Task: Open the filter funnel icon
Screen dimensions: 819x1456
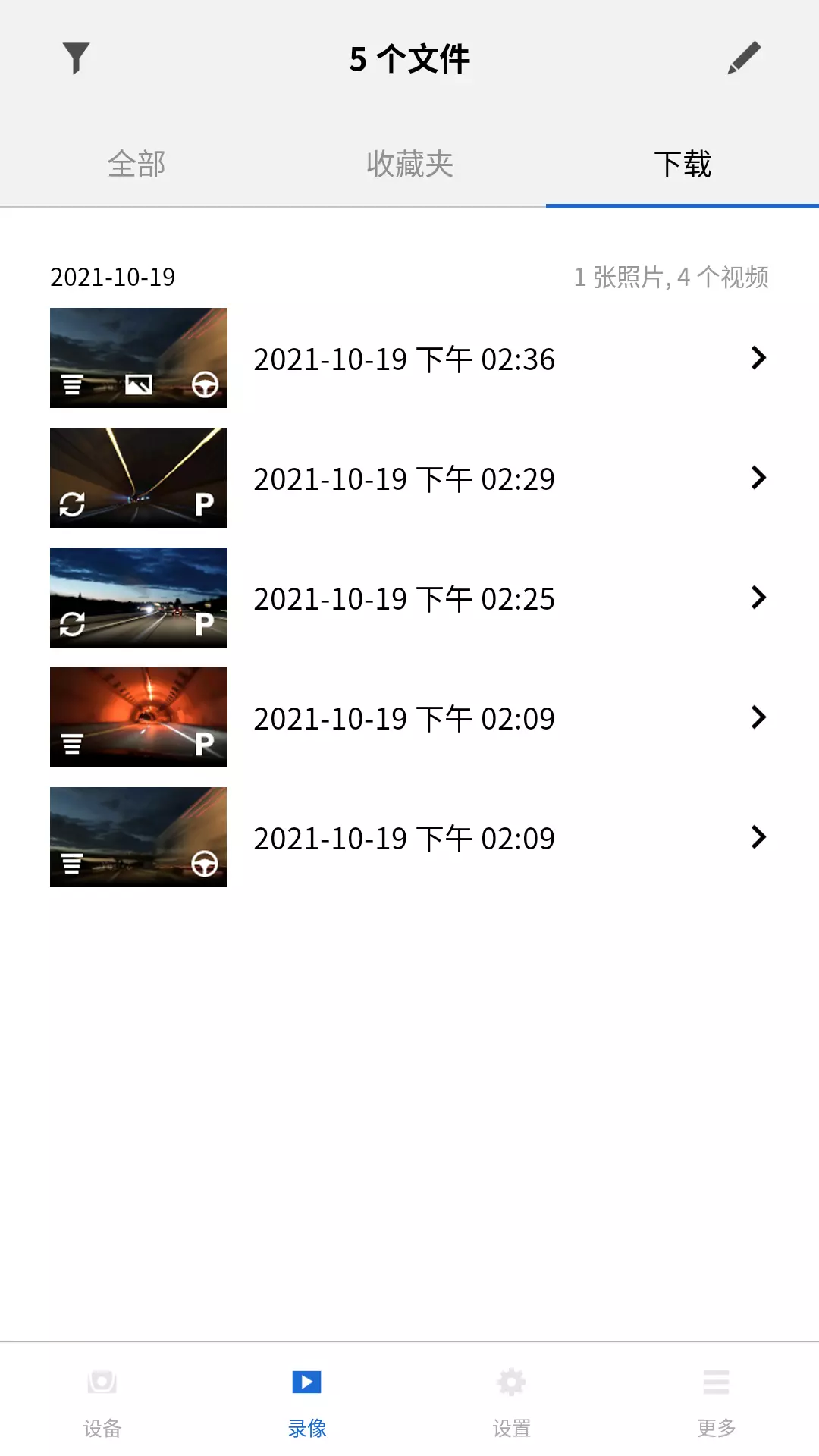Action: point(76,58)
